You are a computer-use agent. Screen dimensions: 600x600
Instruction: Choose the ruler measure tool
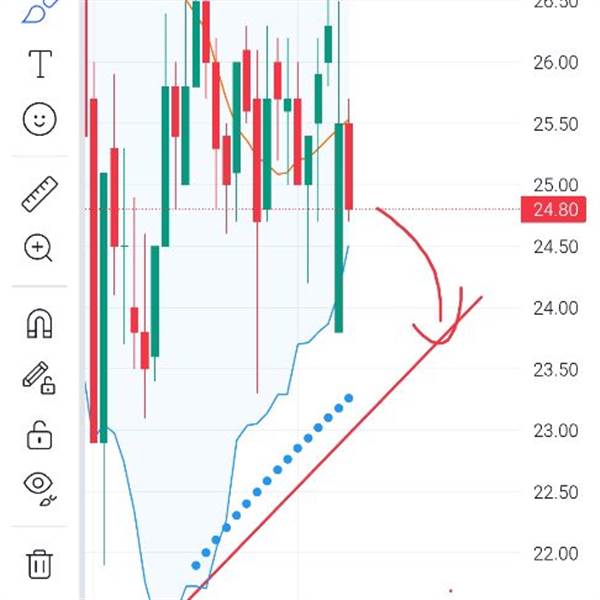coord(39,194)
